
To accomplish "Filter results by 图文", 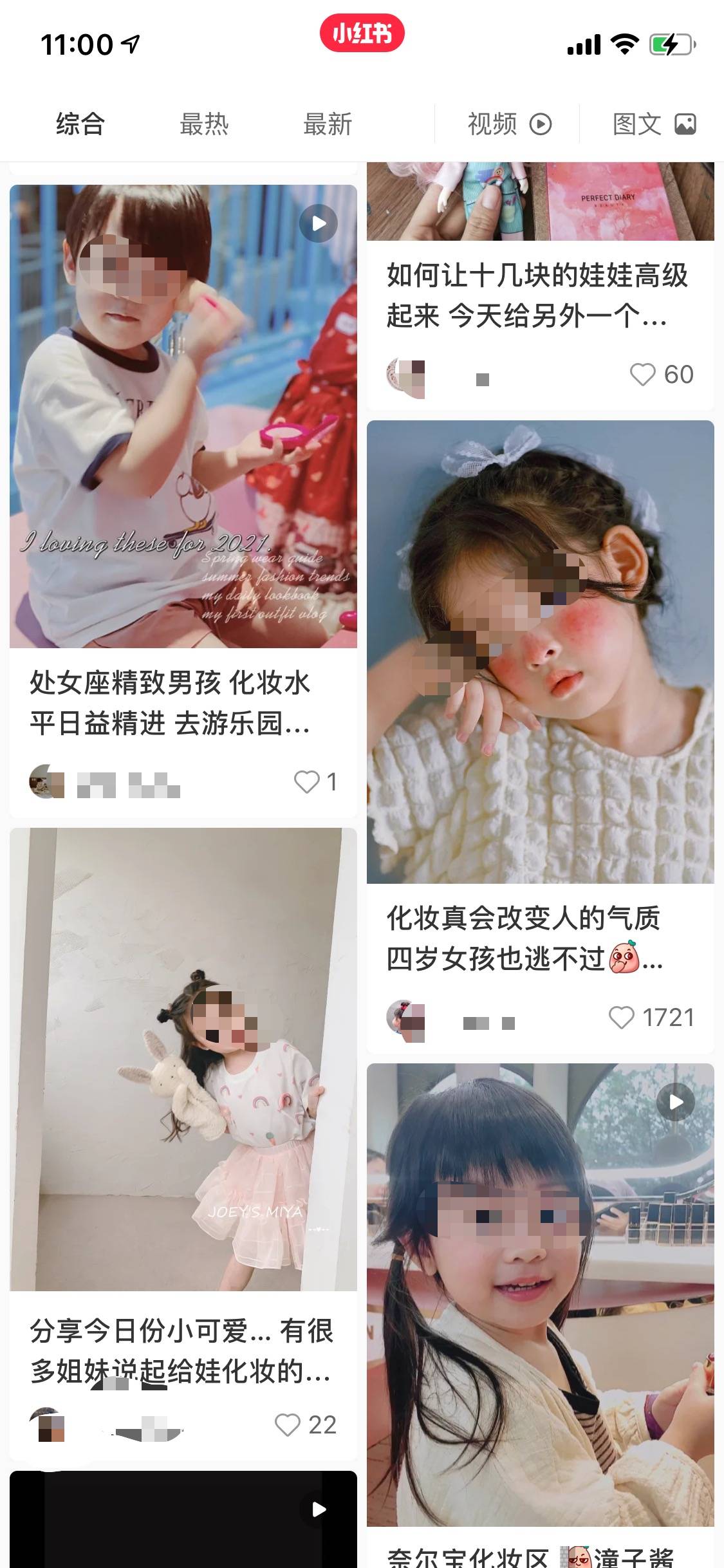I will (653, 124).
